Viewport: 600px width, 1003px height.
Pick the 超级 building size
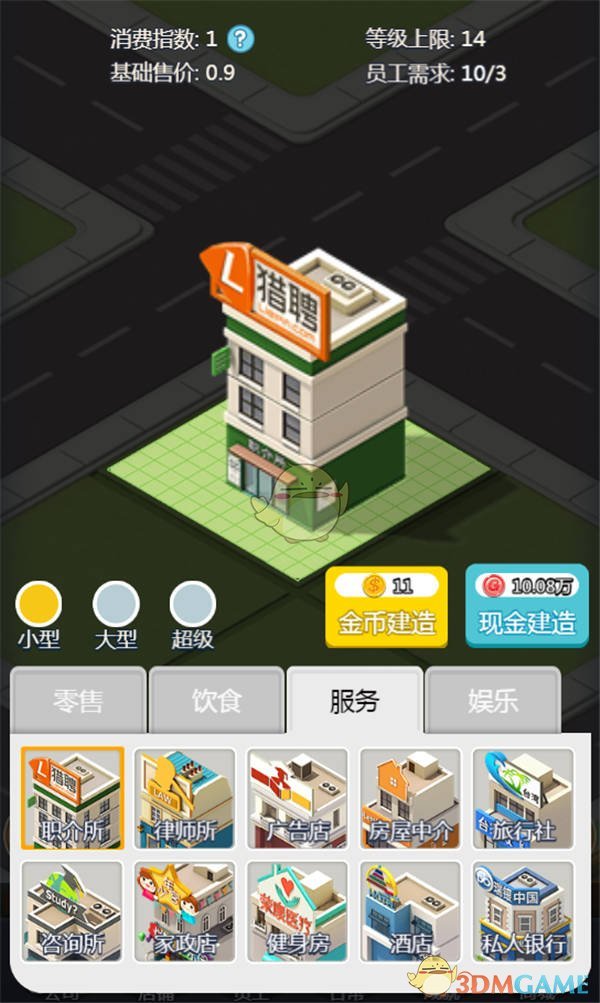coord(193,605)
